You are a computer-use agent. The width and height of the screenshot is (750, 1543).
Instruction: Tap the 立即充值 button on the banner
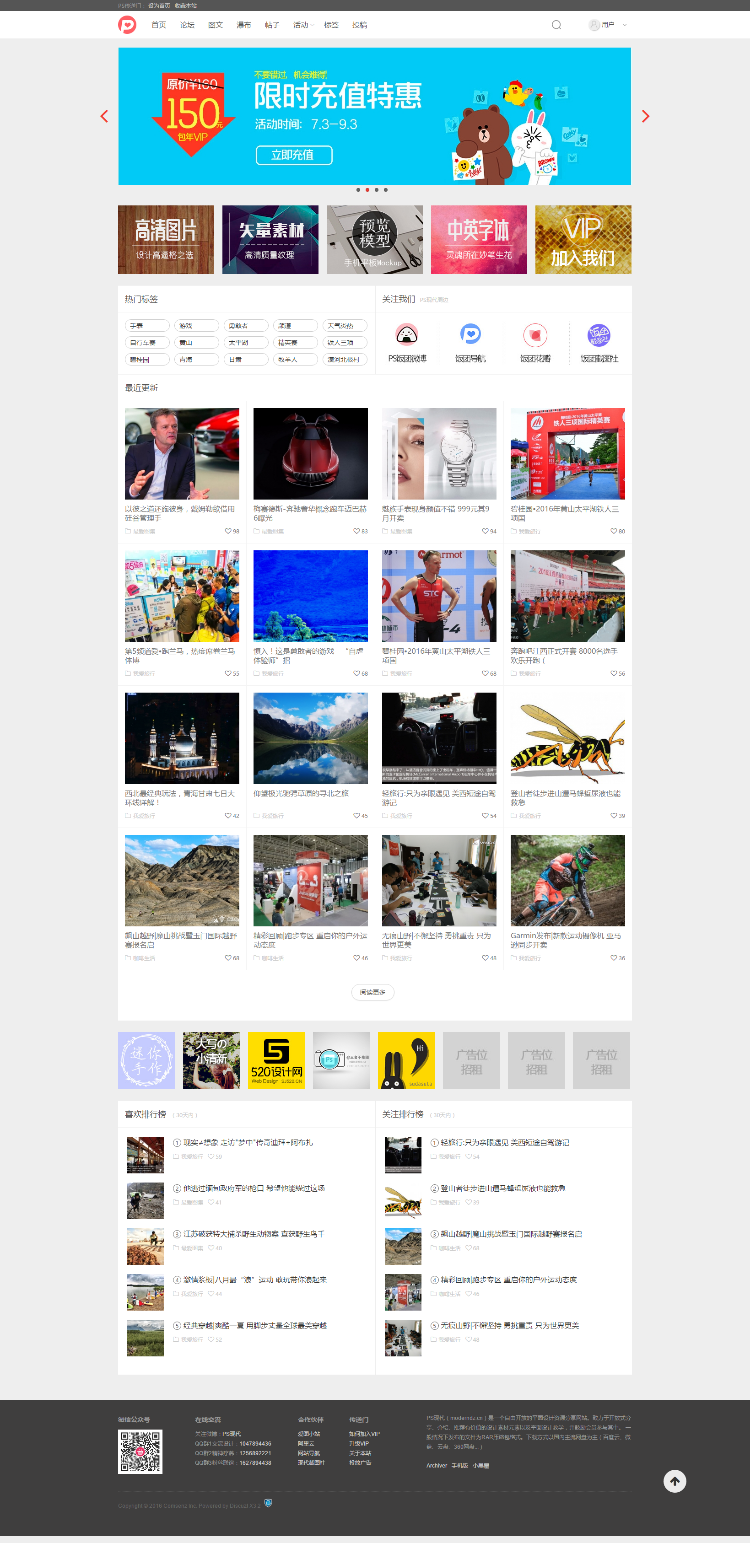(294, 155)
